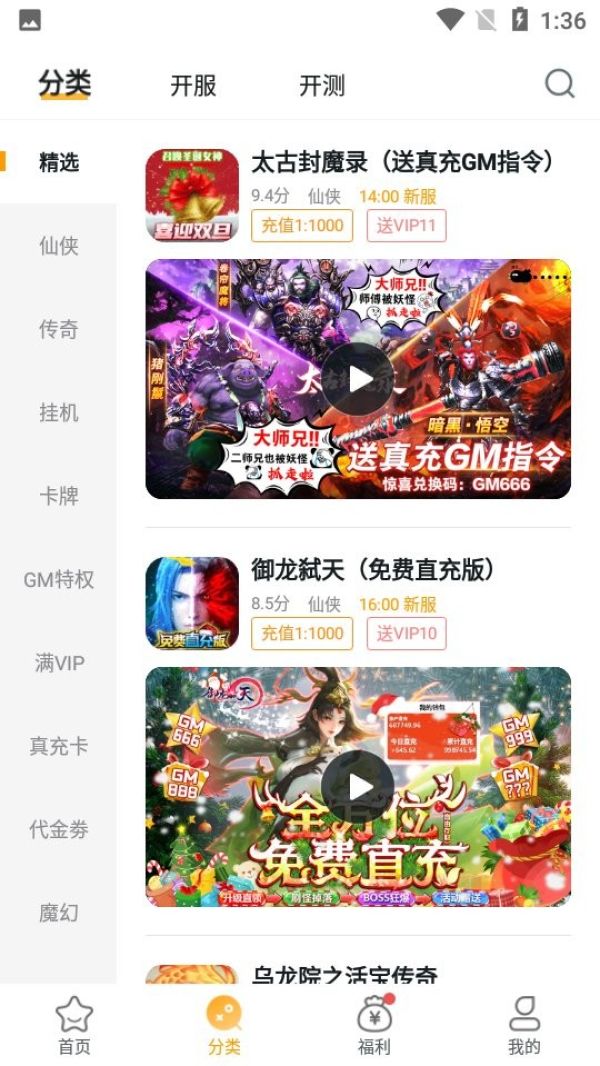Select the 代金券 category

58,829
